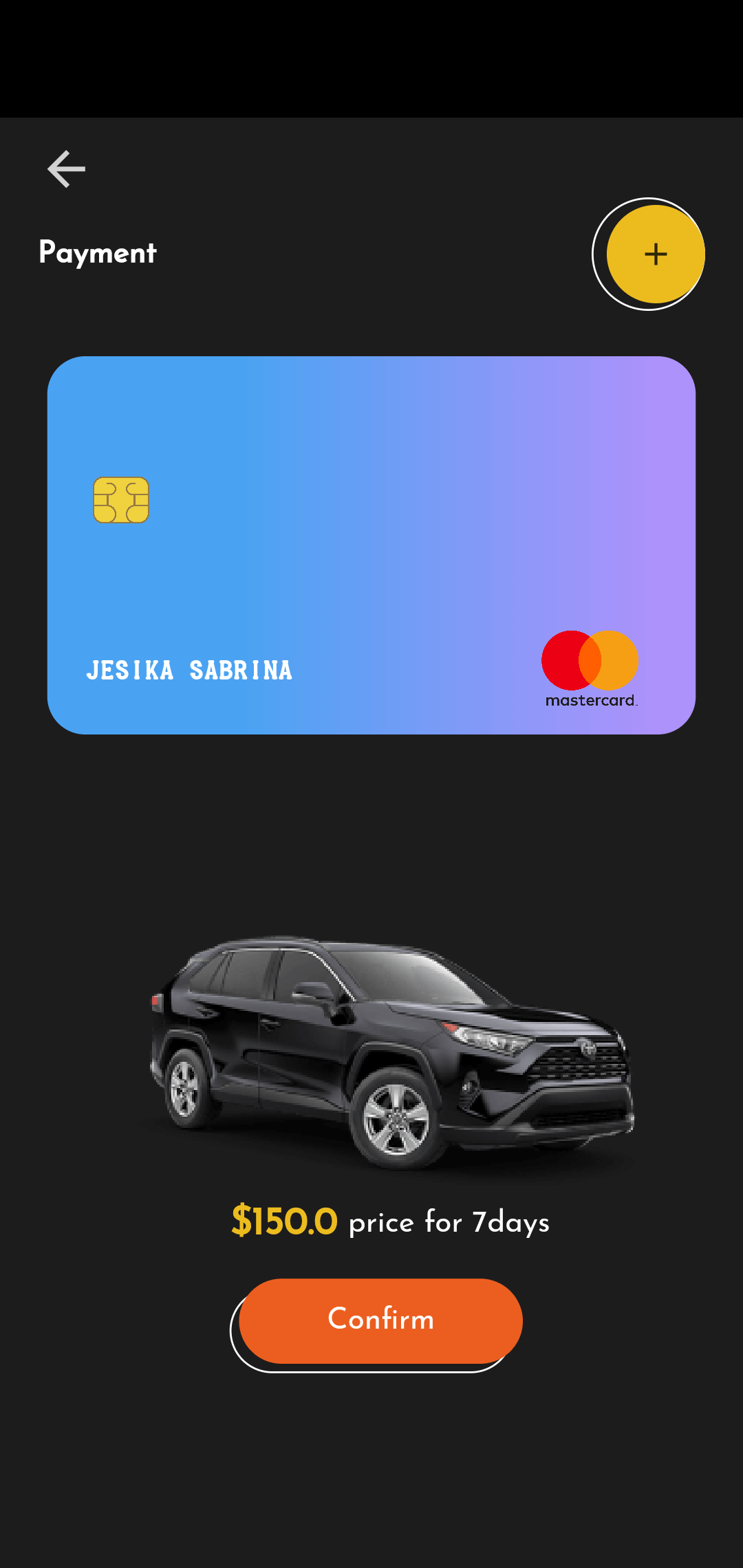The height and width of the screenshot is (1568, 743).
Task: Select the Jesika Sabrina Mastercard
Action: (x=371, y=545)
